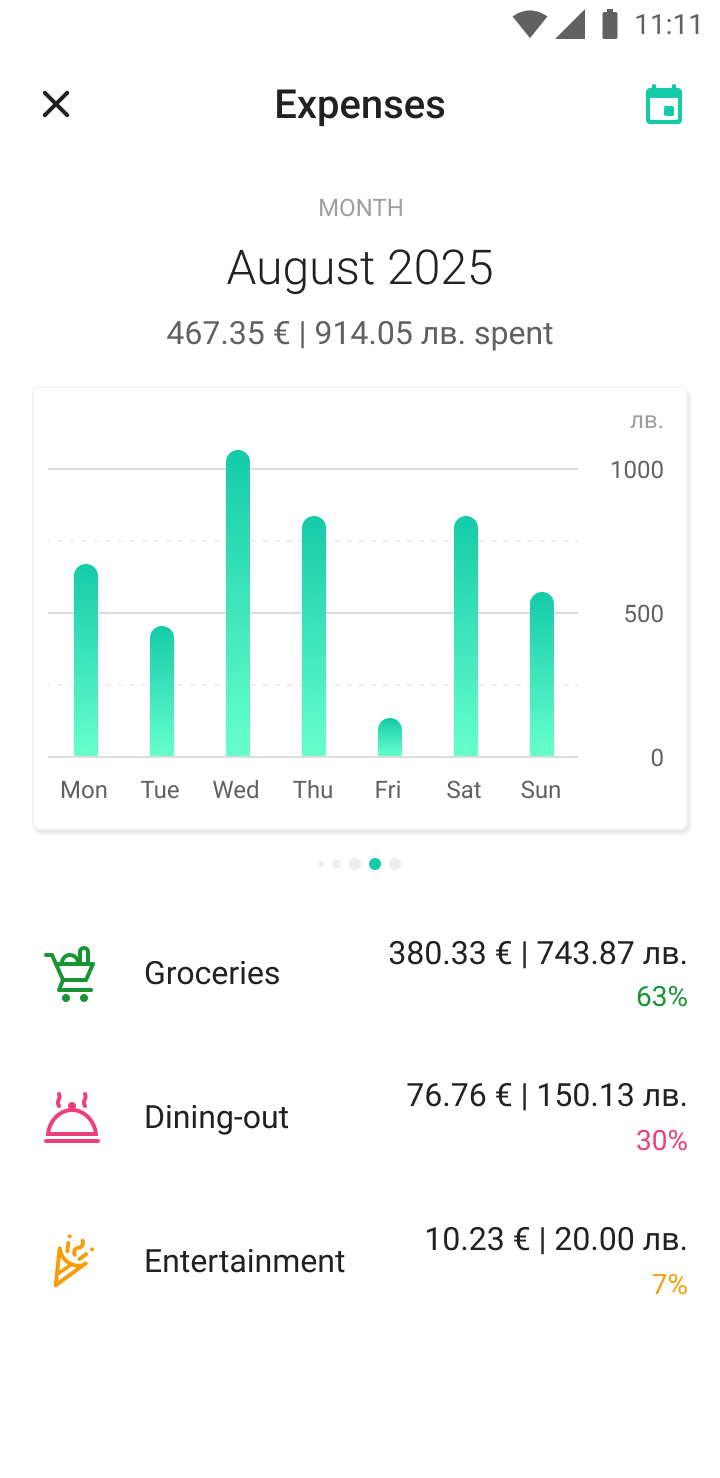
Task: Select the Fri bar in the chart
Action: [x=390, y=737]
